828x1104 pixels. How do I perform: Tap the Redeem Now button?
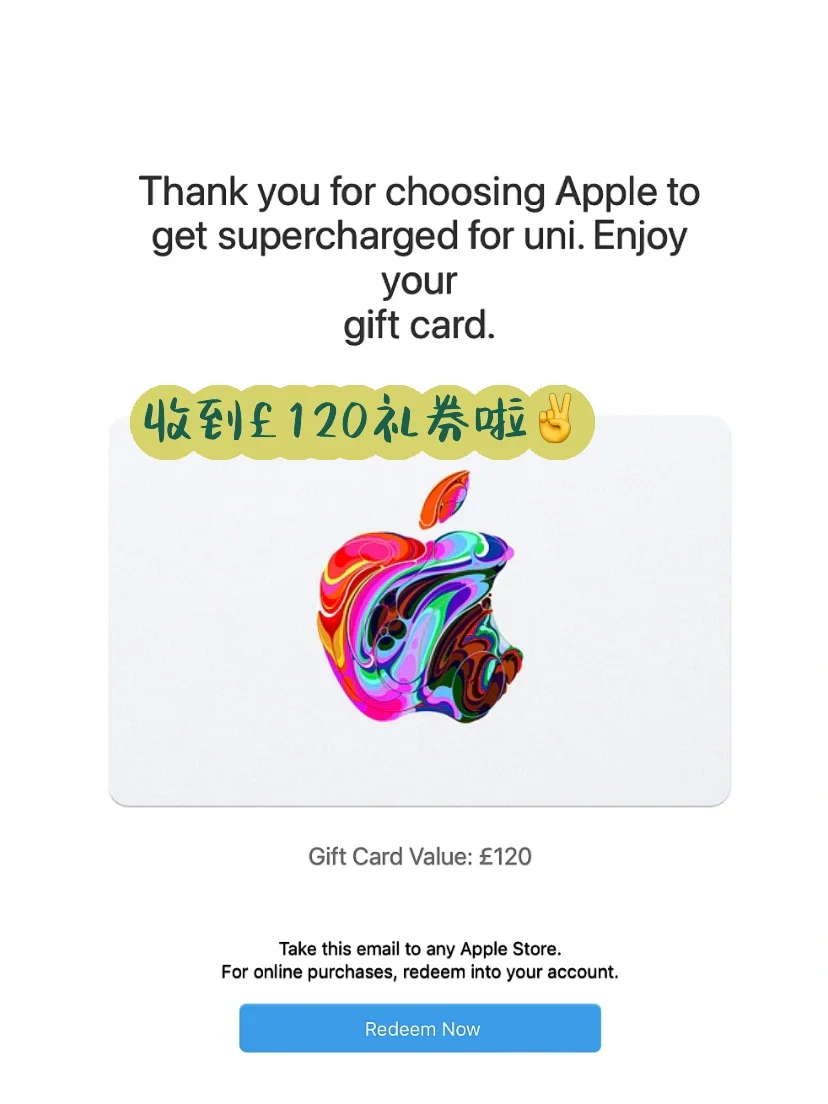(x=420, y=1028)
